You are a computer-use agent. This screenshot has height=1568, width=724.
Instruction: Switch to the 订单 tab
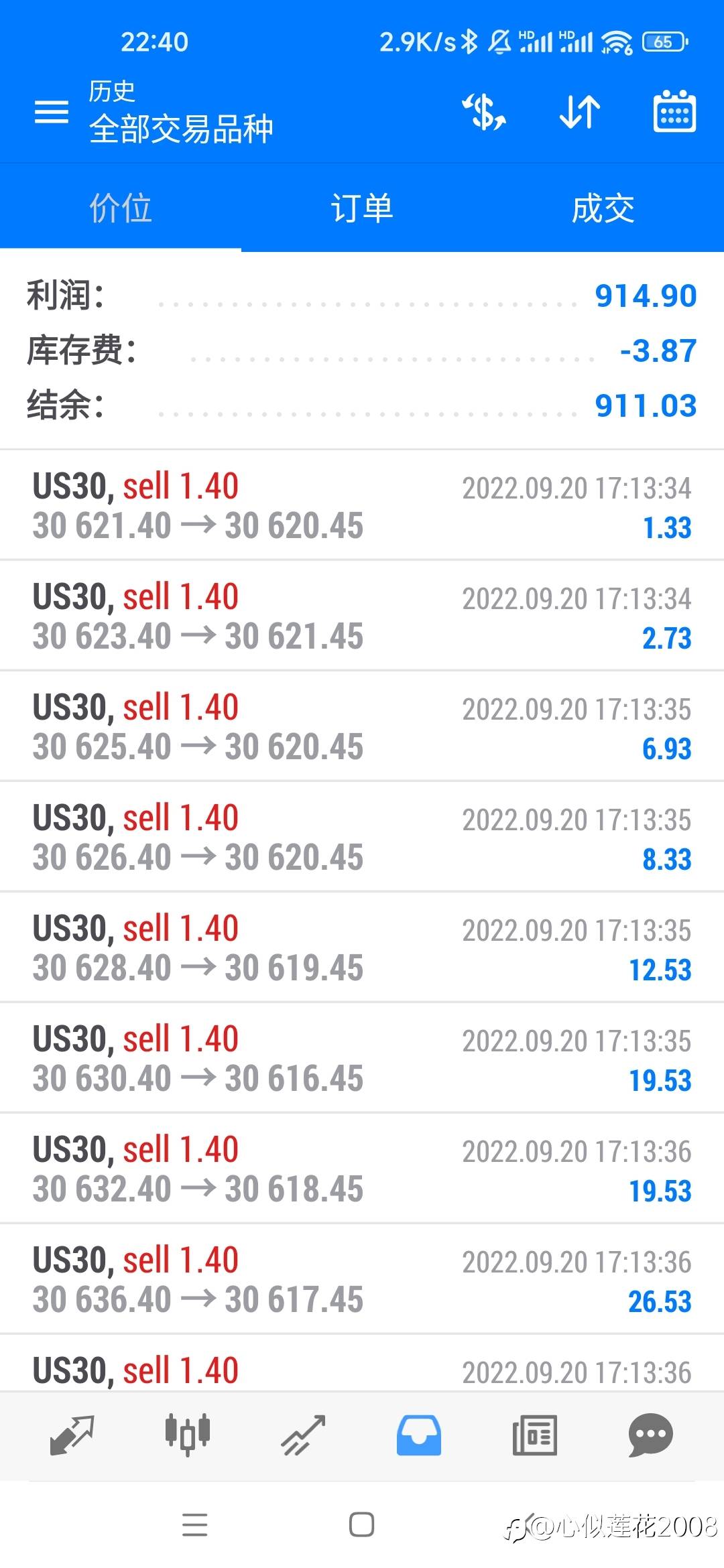tap(362, 208)
